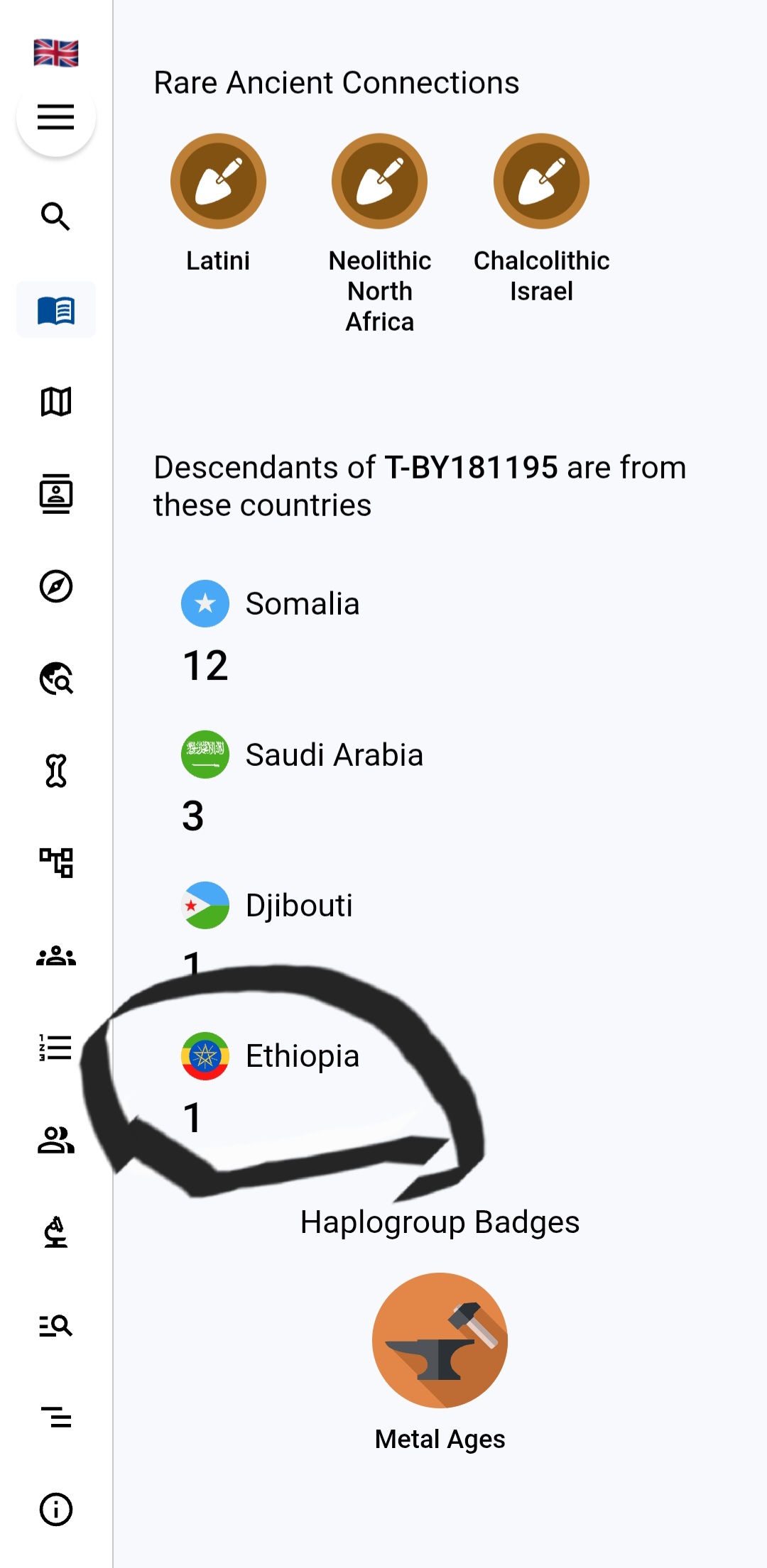This screenshot has width=767, height=1568.
Task: Open the globe search icon
Action: (55, 679)
